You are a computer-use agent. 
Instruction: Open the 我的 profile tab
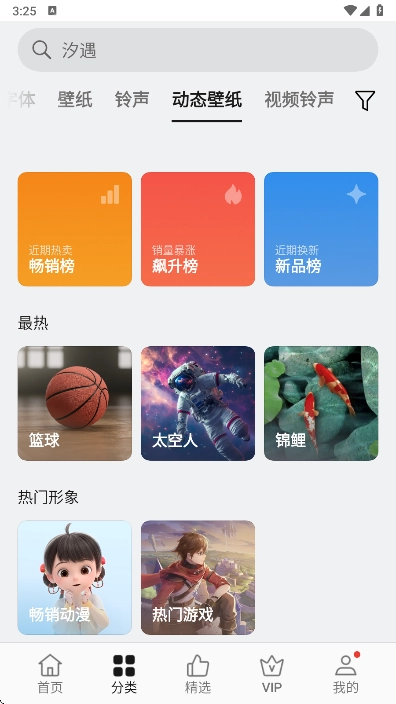click(x=346, y=674)
